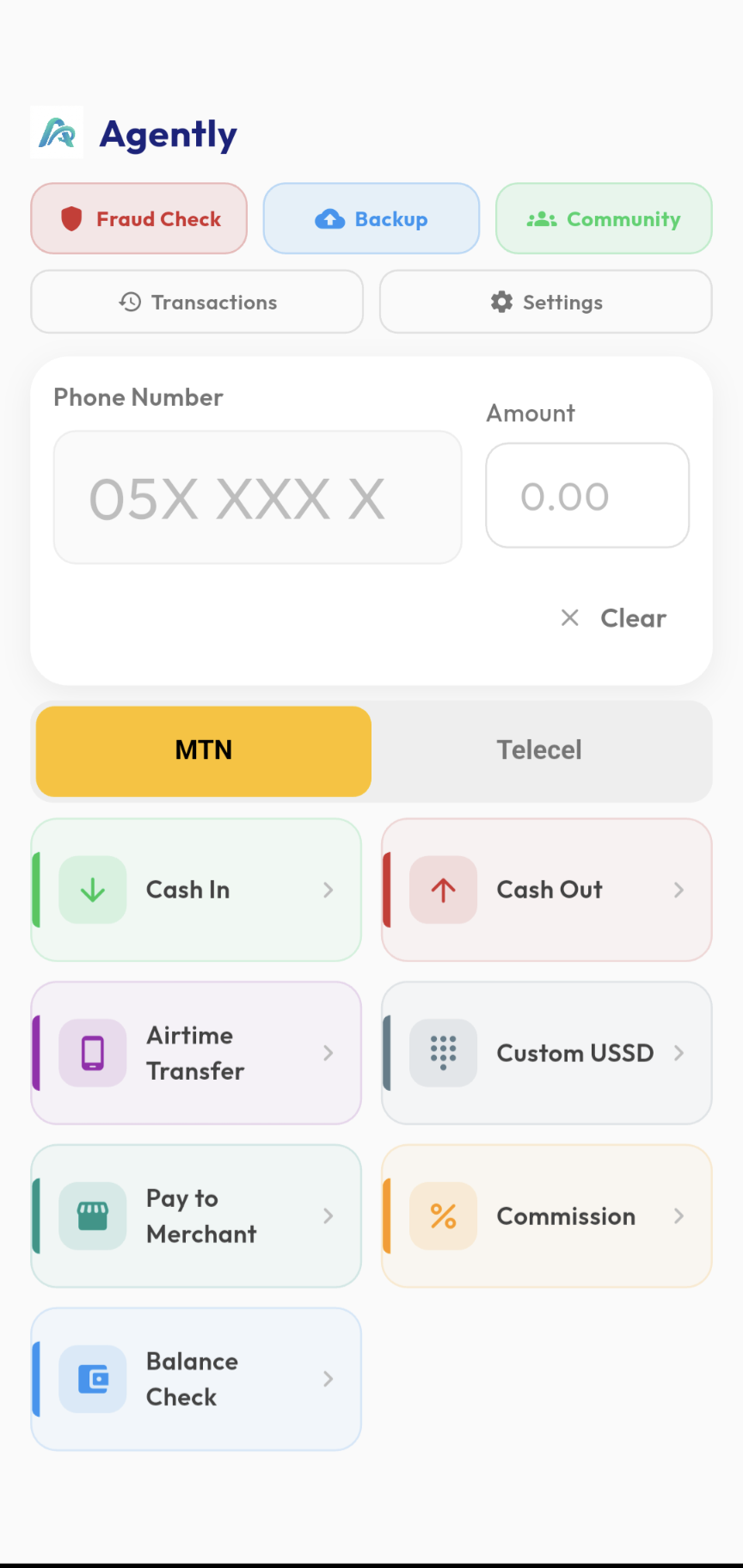Tap the Backup button
The image size is (743, 1568).
tap(371, 218)
